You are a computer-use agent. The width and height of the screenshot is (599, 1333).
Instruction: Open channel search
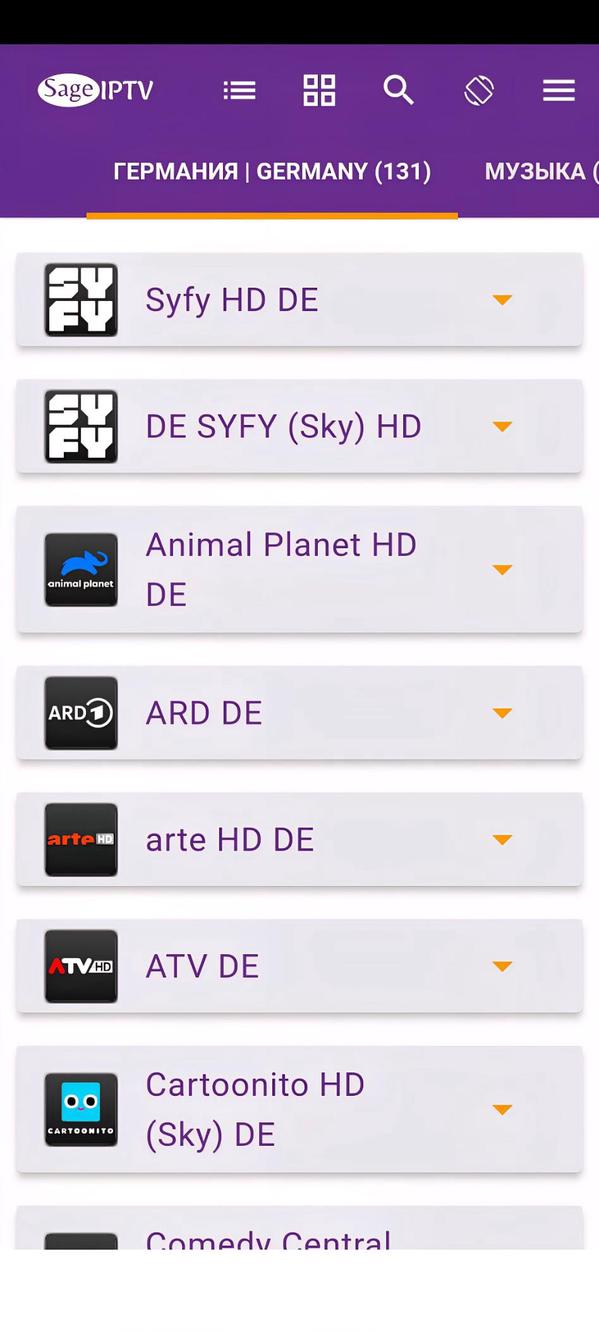(399, 91)
